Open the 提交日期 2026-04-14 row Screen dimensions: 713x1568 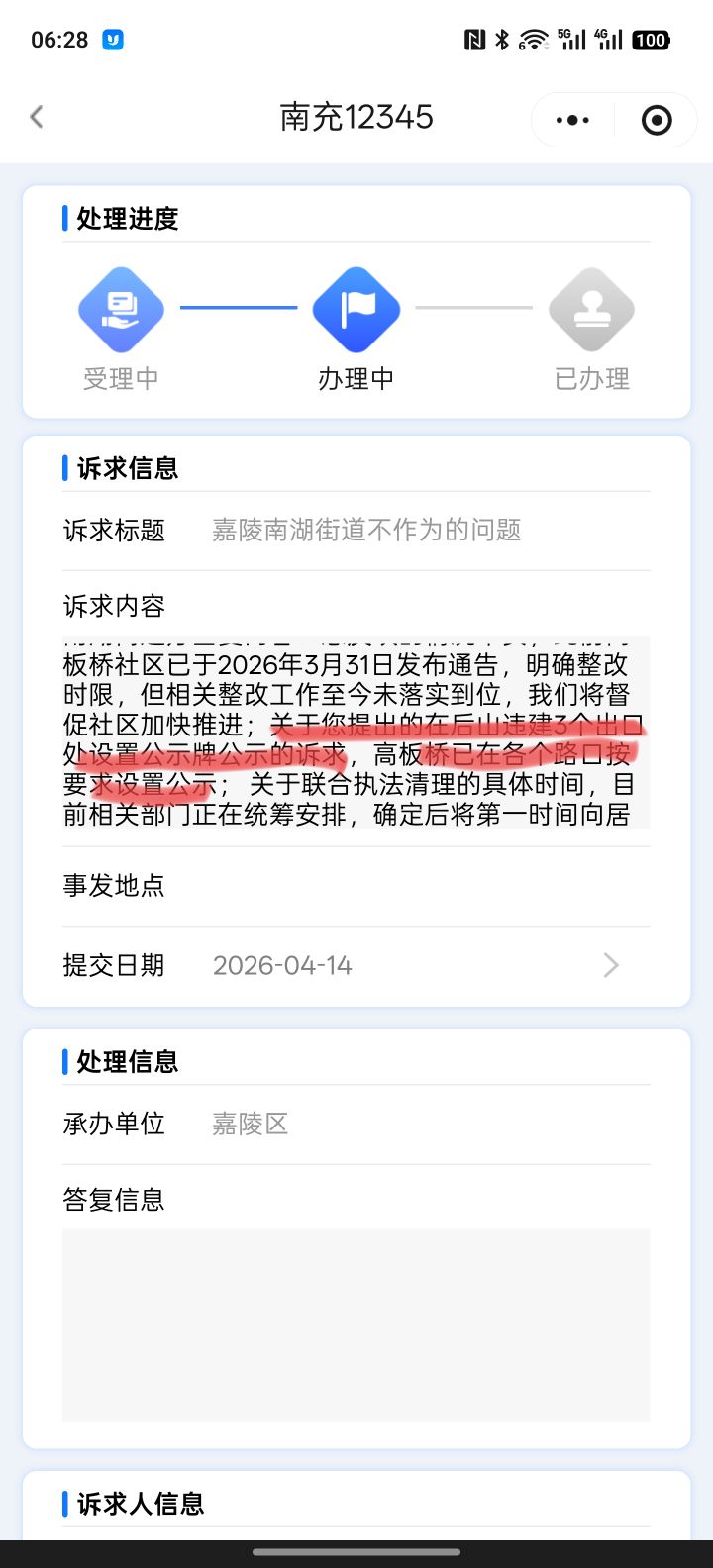click(x=356, y=965)
